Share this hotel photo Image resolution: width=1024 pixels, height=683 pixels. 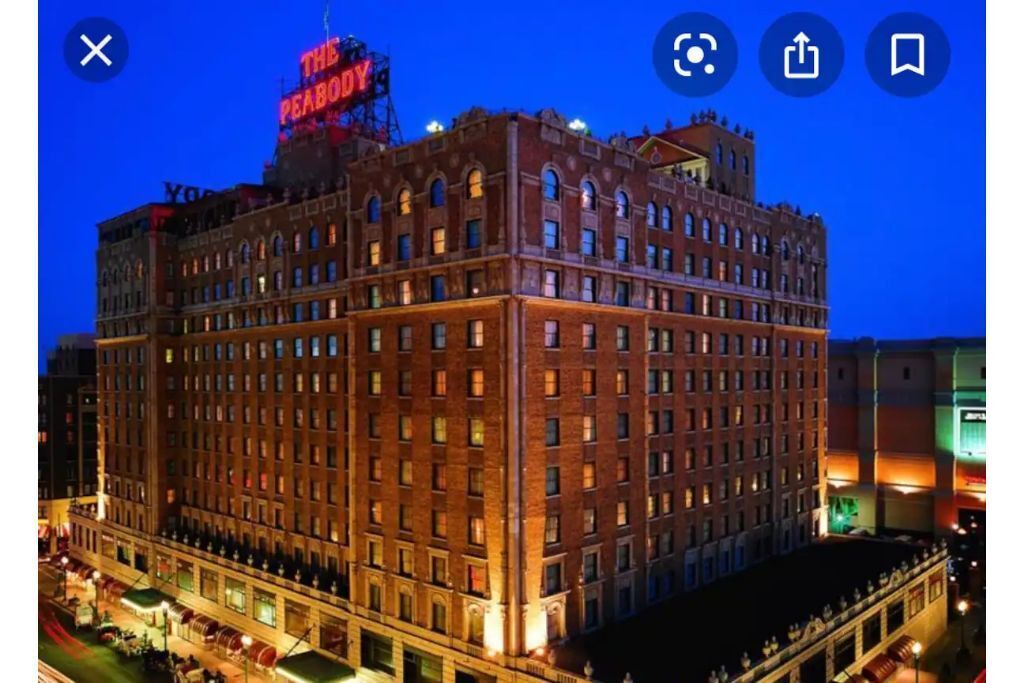[x=801, y=54]
